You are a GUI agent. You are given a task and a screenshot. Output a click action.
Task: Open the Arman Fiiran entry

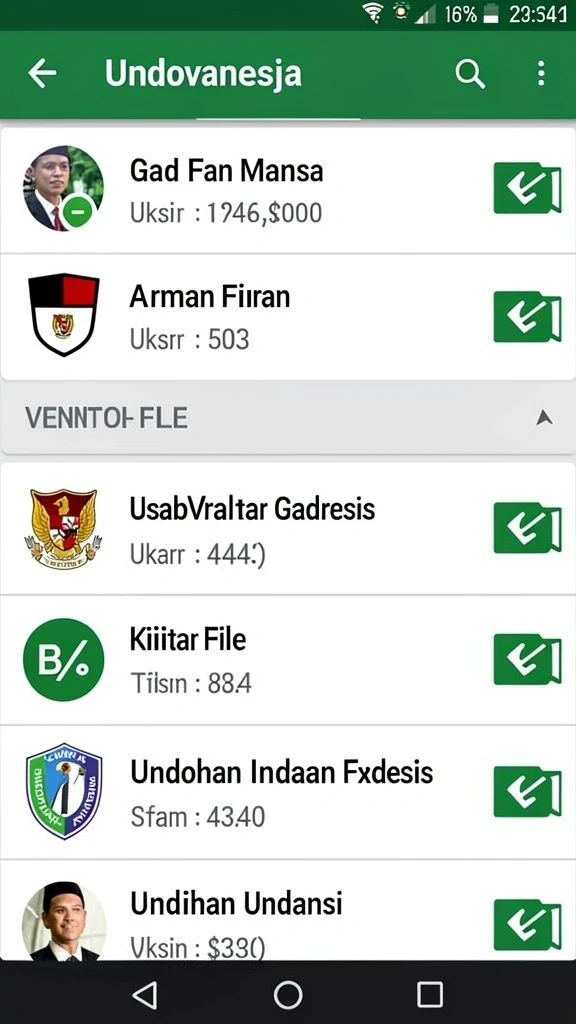288,317
